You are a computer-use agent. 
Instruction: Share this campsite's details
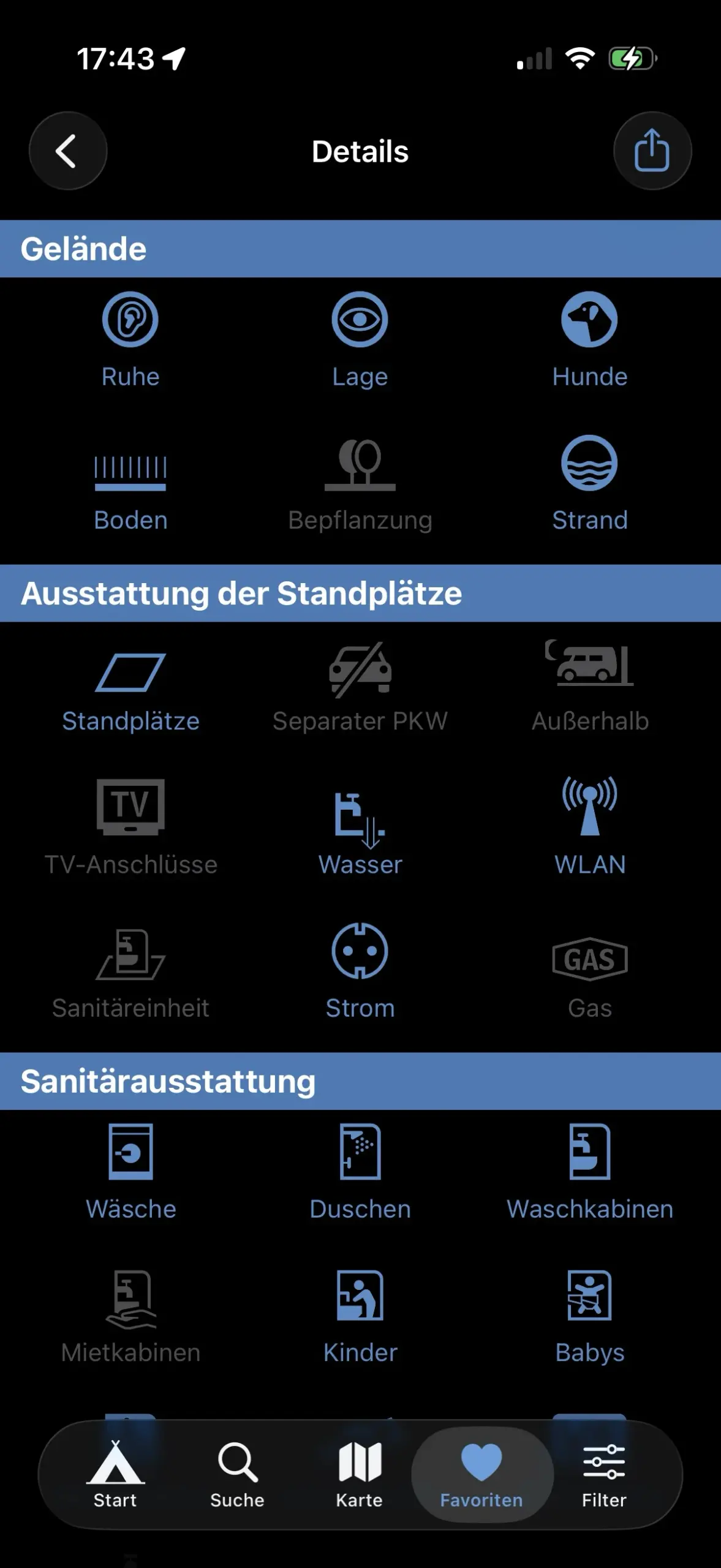coord(652,151)
